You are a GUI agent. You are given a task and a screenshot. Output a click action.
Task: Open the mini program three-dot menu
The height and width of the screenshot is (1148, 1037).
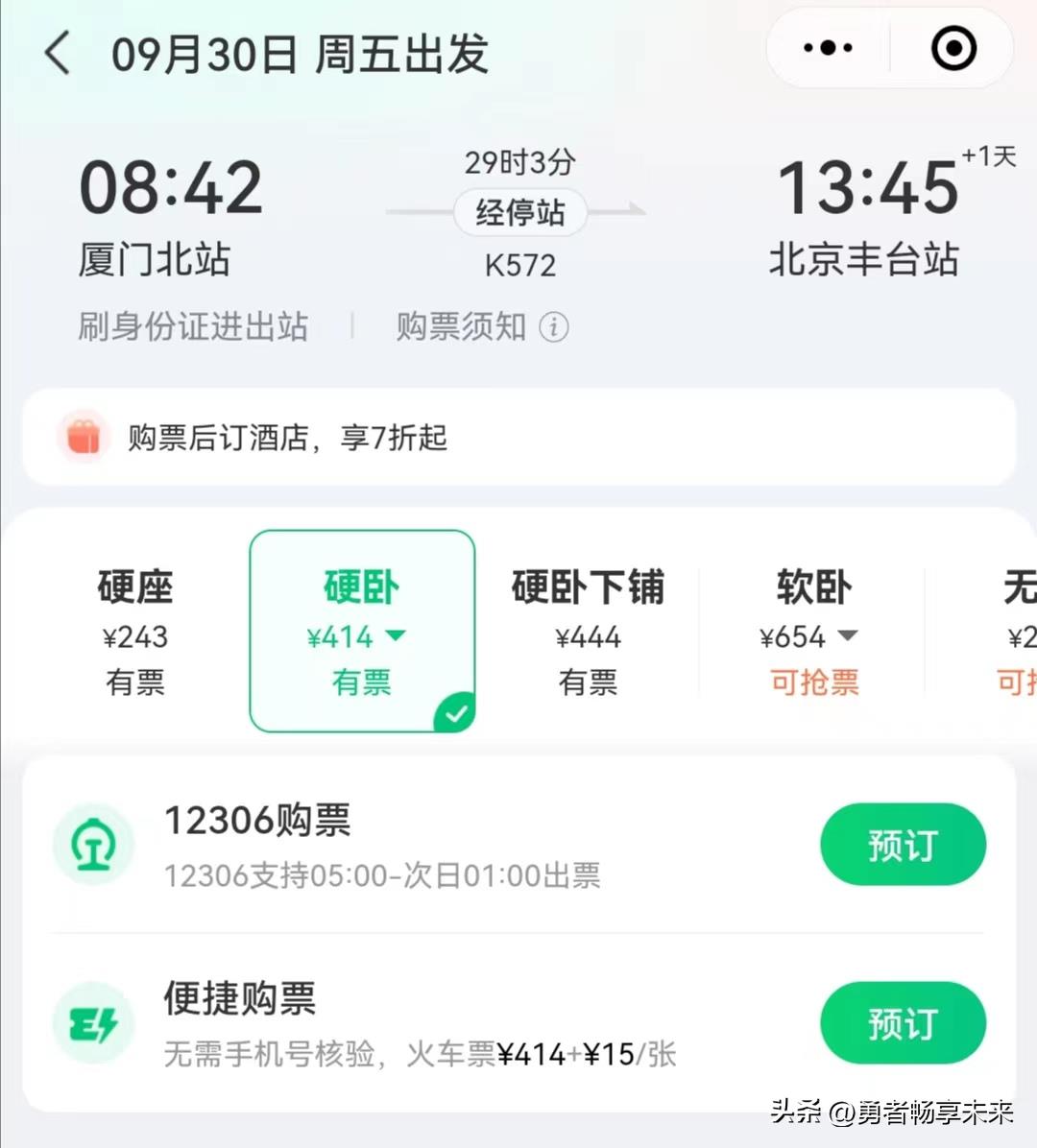[828, 48]
